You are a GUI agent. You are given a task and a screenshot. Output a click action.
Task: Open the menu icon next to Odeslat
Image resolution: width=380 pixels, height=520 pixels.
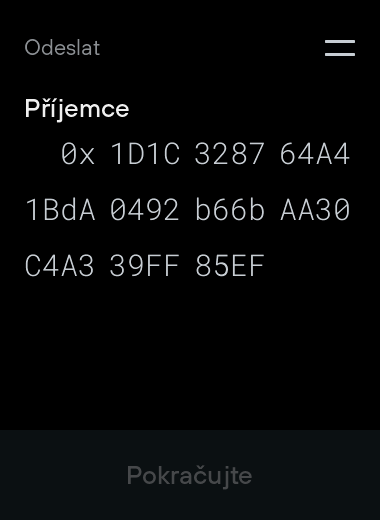[x=340, y=48]
